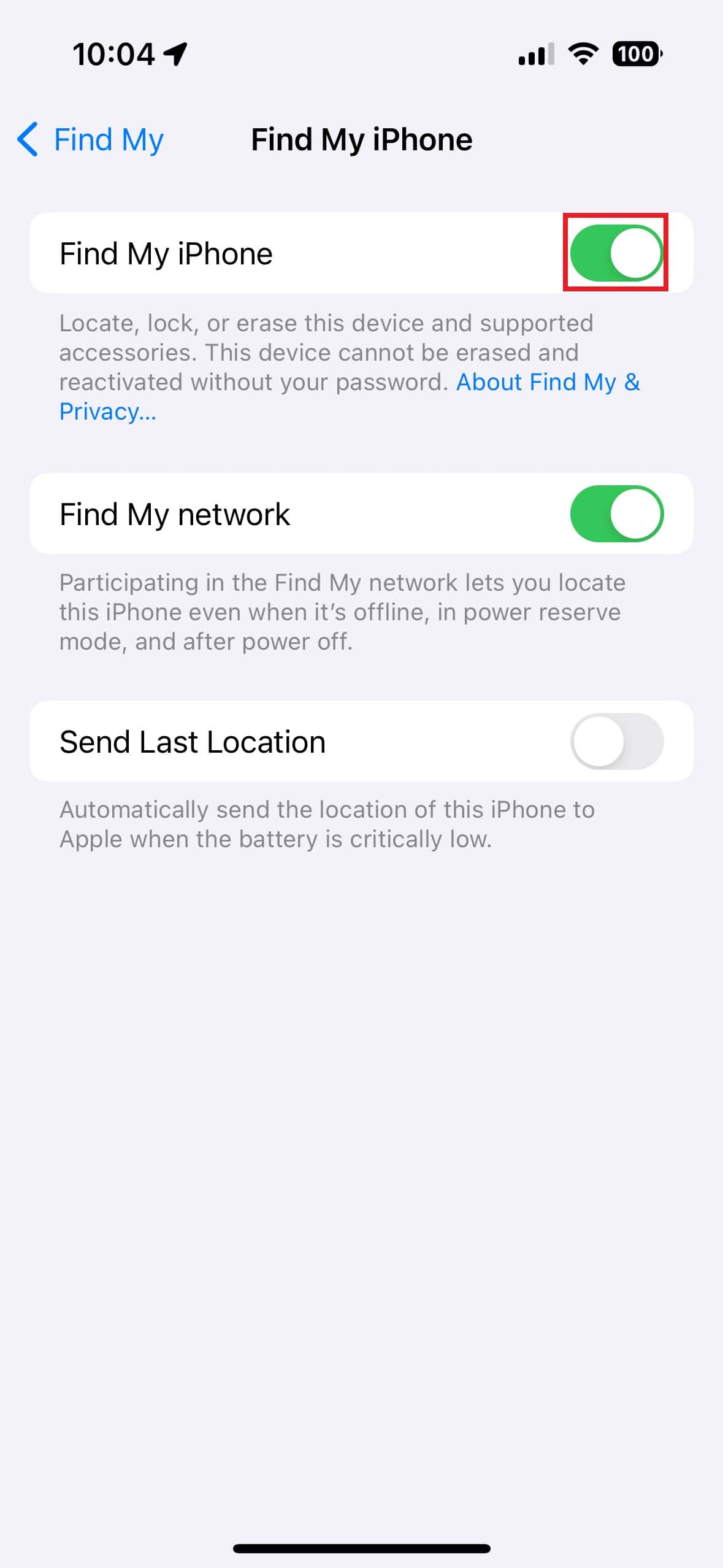Viewport: 723px width, 1568px height.
Task: Disable the Find My network toggle
Action: (x=616, y=513)
